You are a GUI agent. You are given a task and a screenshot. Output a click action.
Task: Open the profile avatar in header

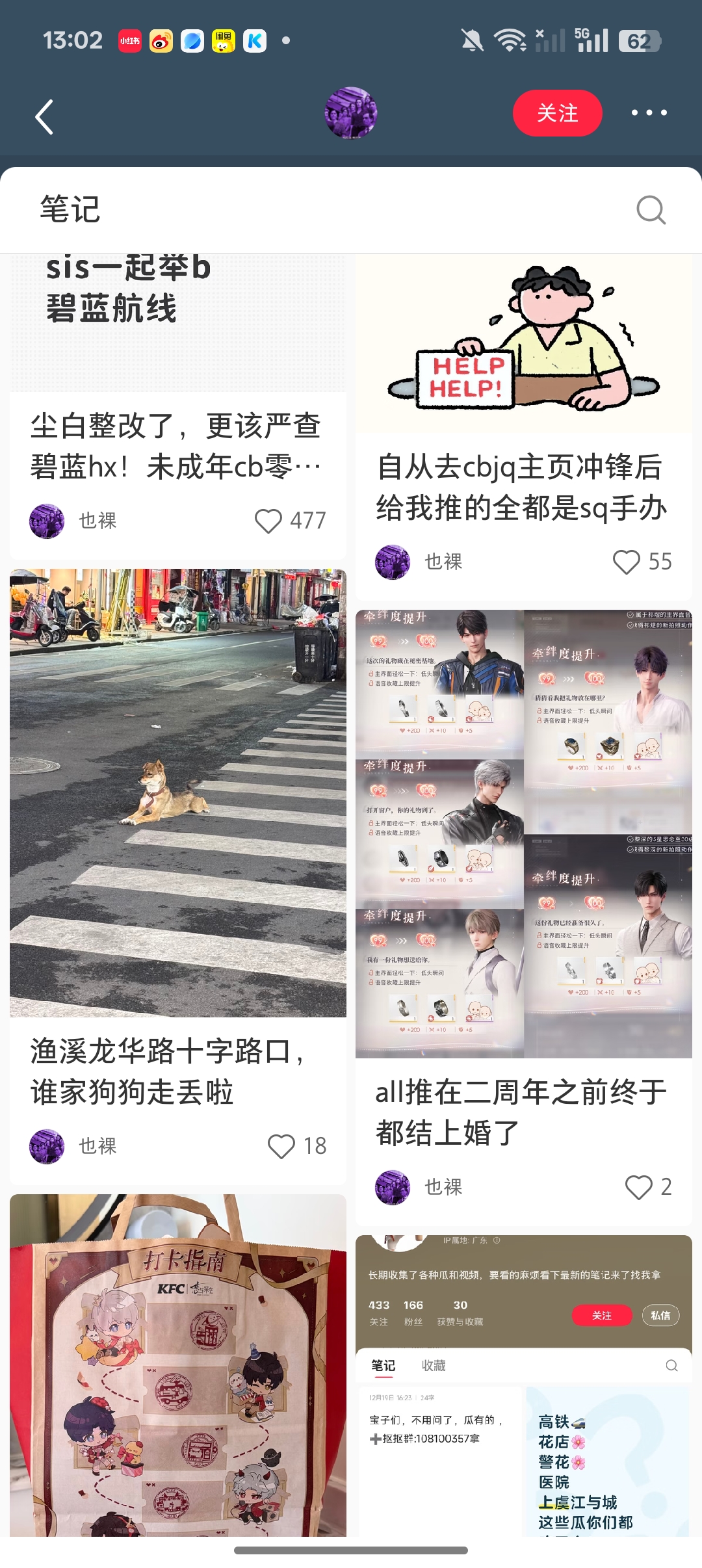(351, 113)
